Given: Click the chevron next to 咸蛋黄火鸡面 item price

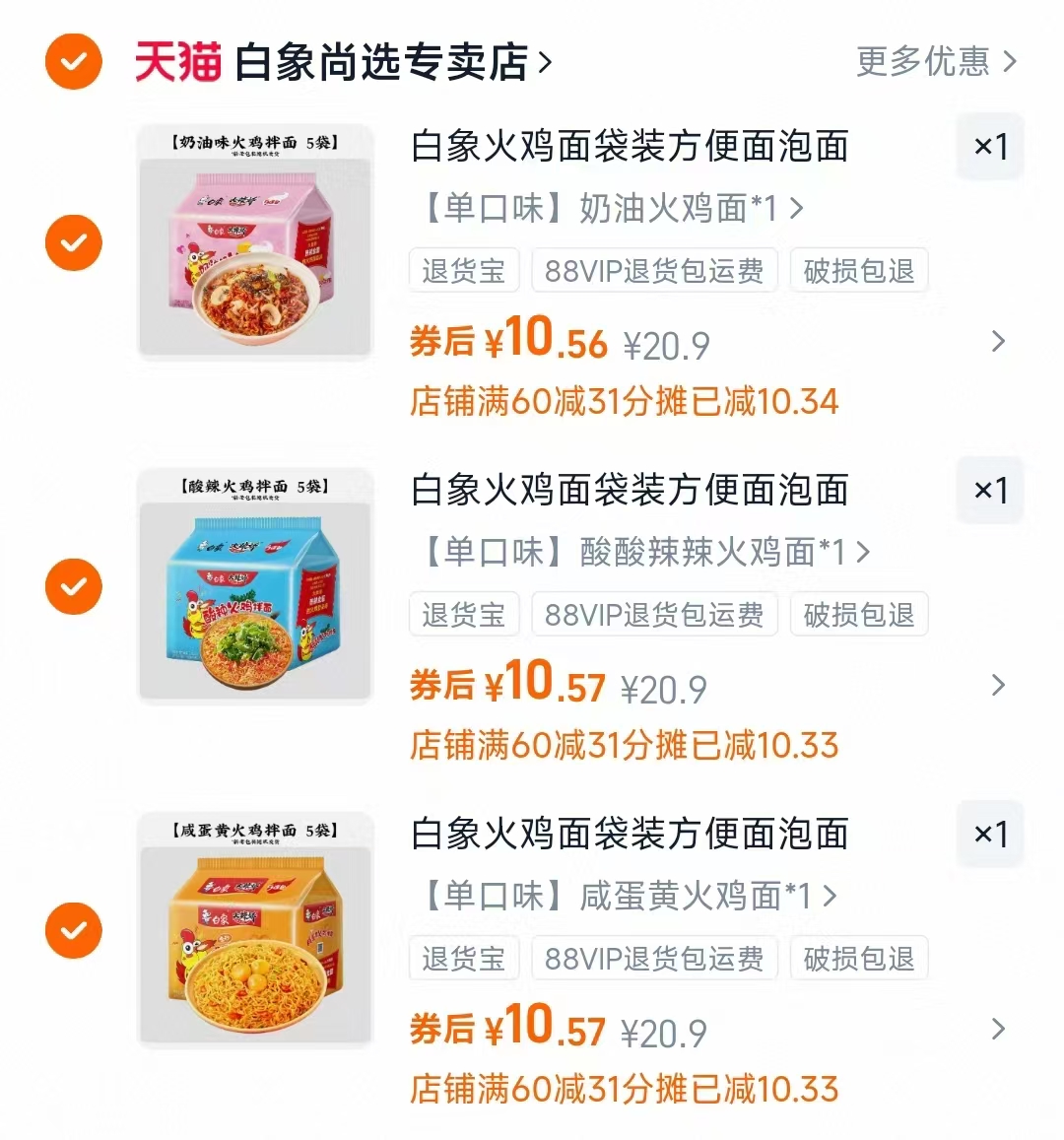Looking at the screenshot, I should coord(998,1031).
